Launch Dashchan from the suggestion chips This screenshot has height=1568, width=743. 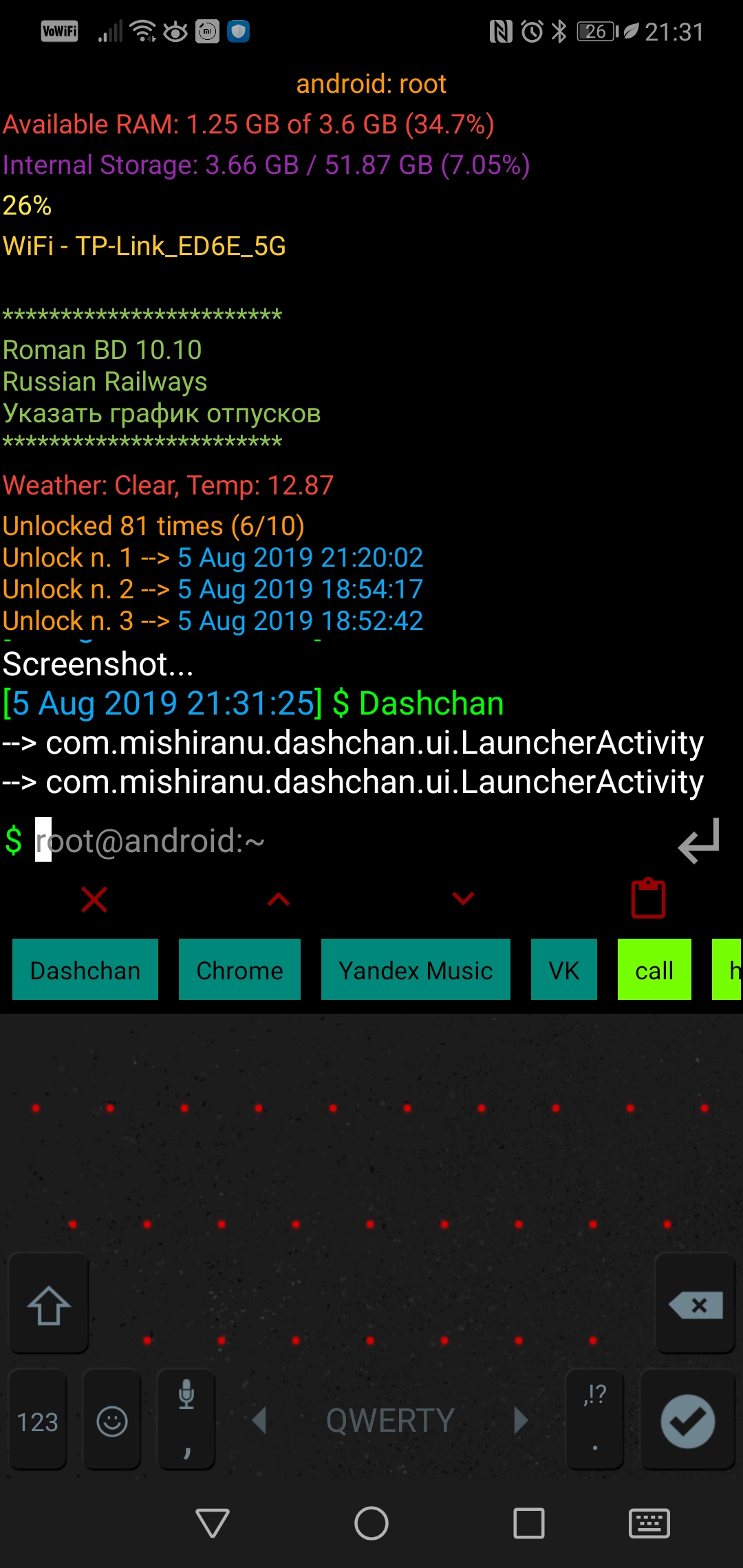click(85, 970)
